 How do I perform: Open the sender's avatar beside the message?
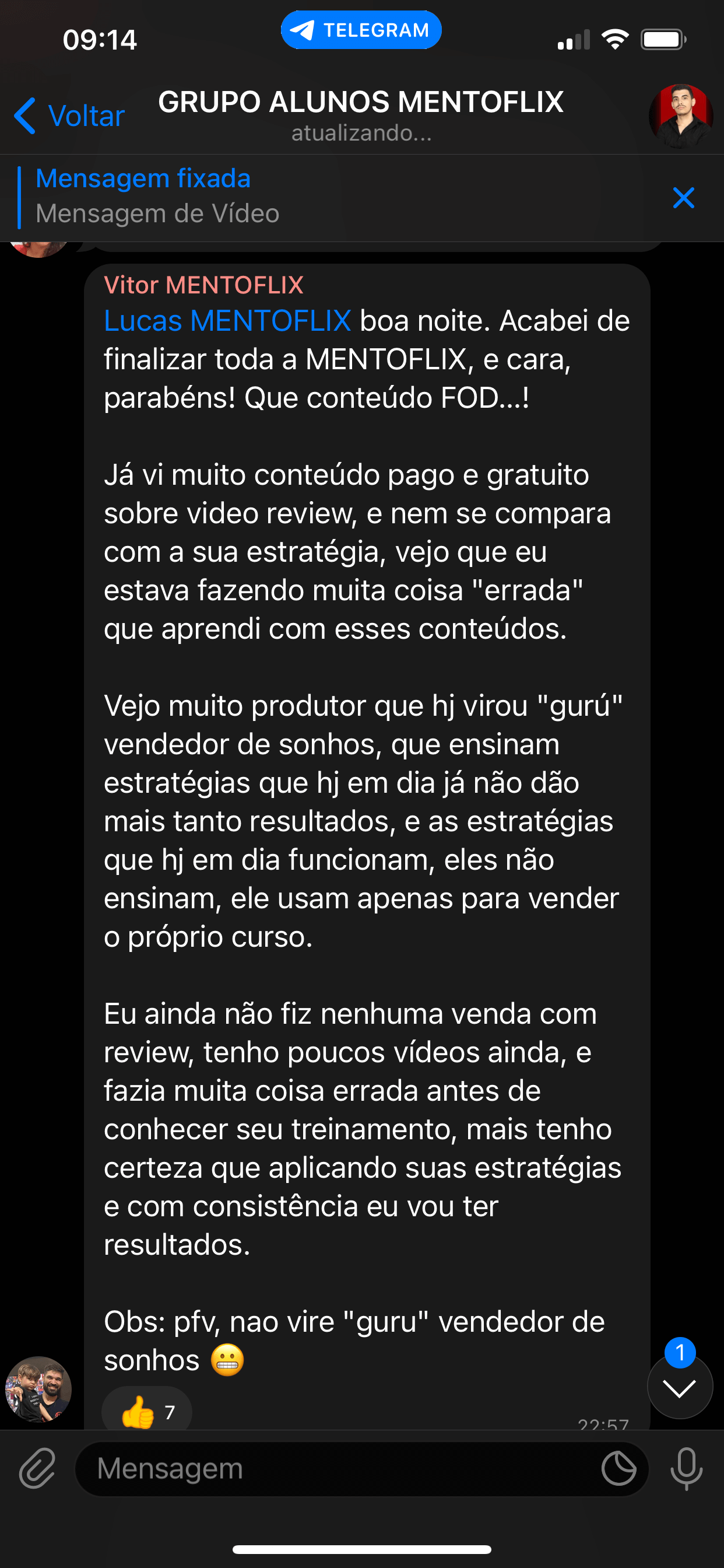point(38,1388)
